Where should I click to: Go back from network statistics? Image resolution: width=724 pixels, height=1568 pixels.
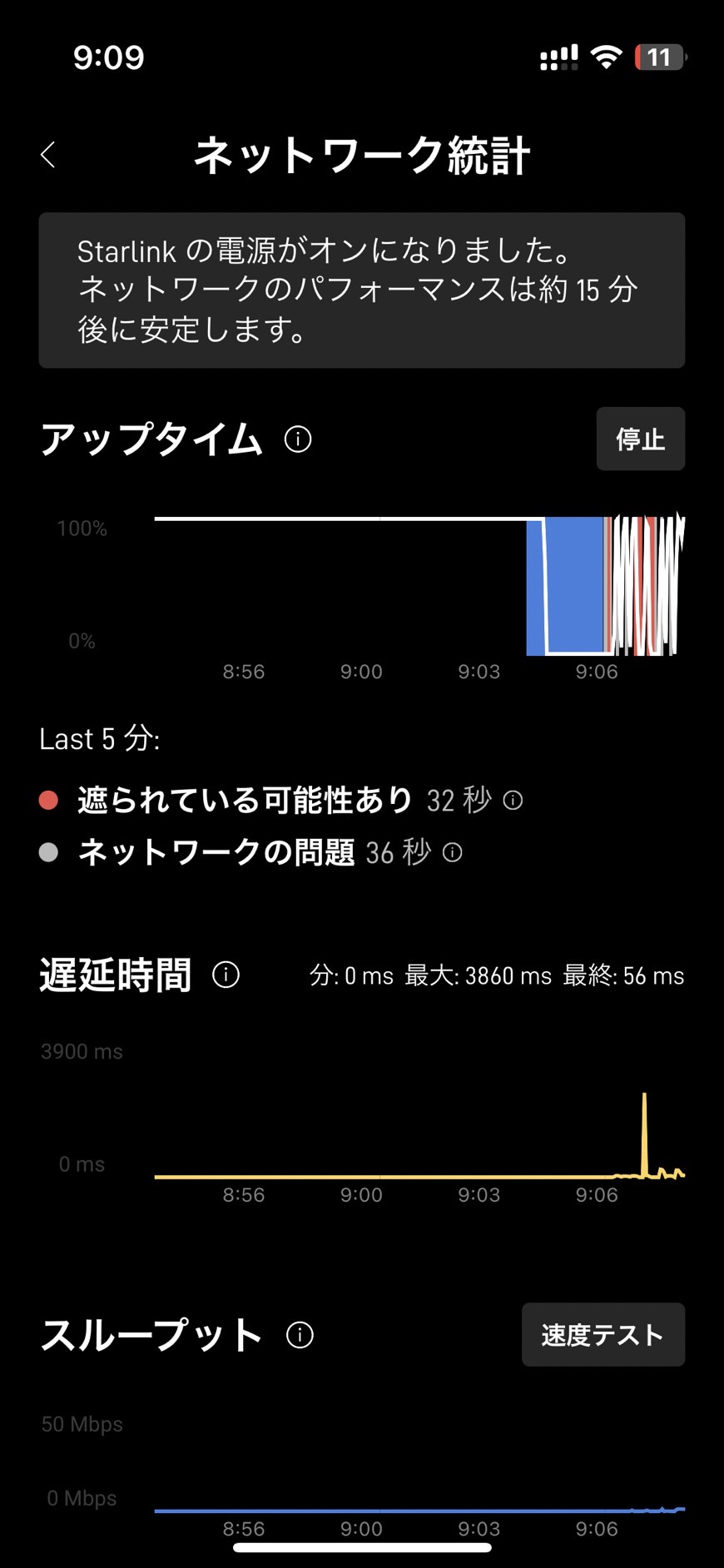(48, 155)
